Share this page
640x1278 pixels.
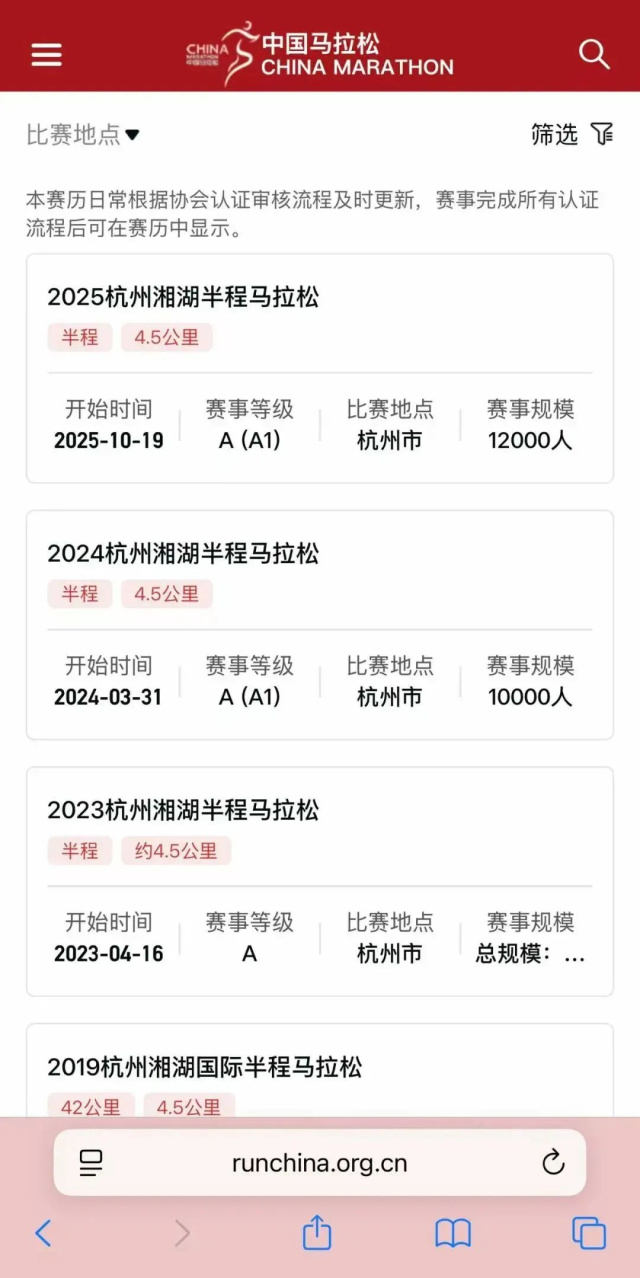point(317,1231)
